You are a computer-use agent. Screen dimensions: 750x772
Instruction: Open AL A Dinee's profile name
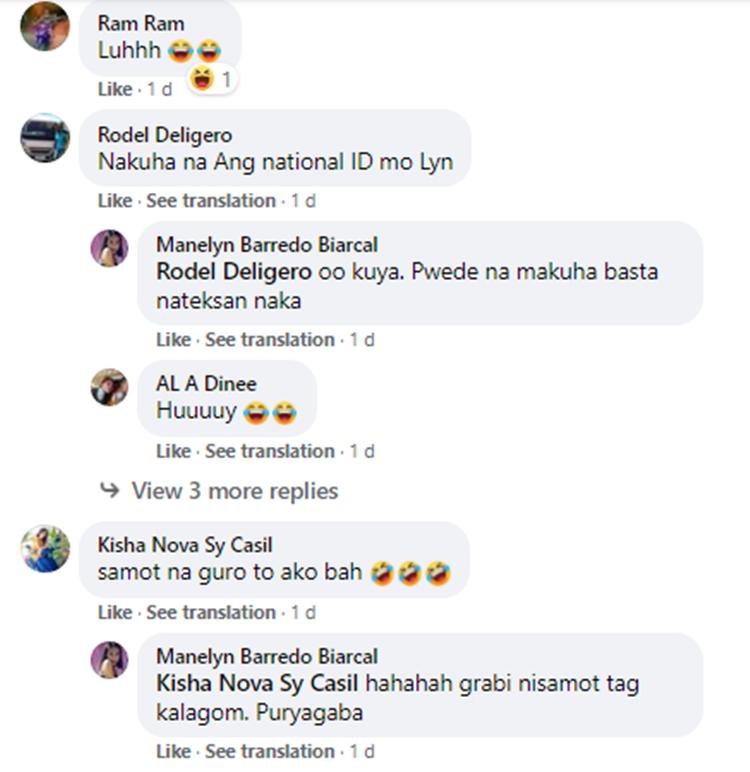tap(206, 384)
